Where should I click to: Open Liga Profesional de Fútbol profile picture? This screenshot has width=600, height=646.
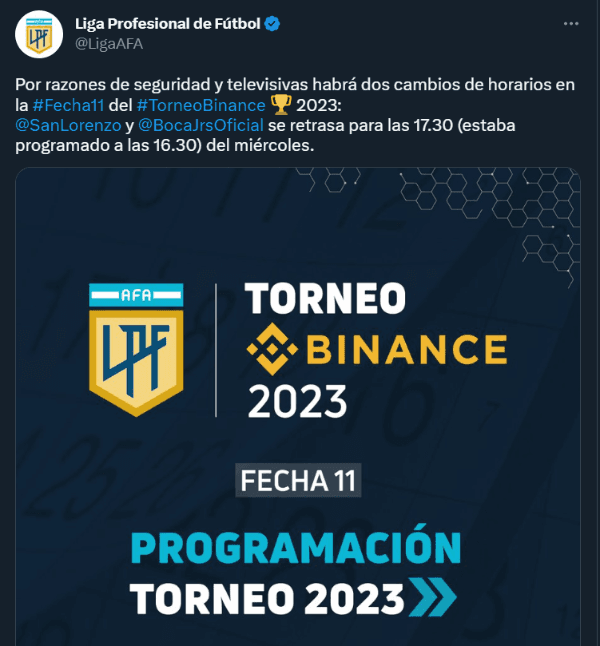[x=41, y=35]
